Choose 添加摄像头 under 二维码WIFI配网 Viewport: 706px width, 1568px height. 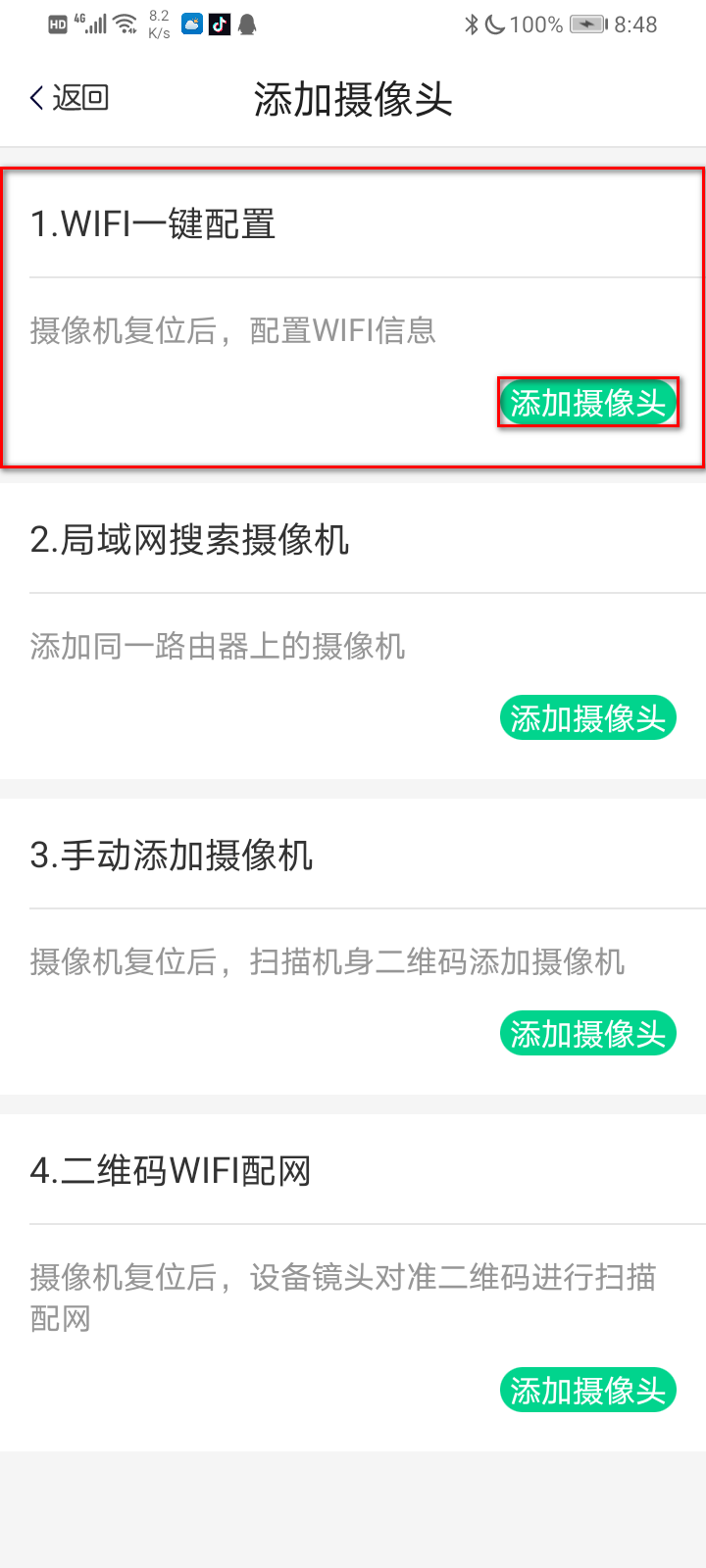(587, 1391)
